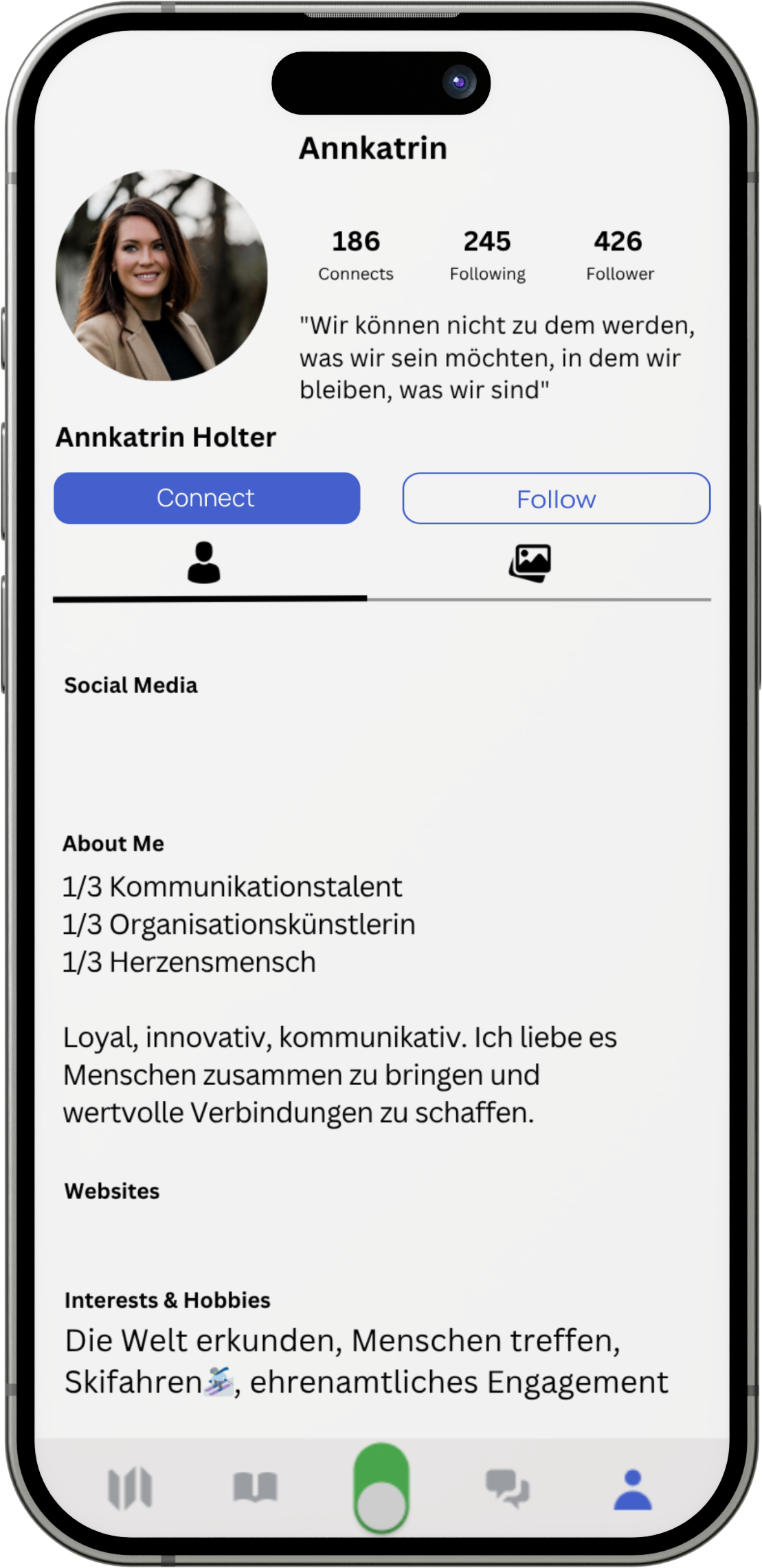762x1568 pixels.
Task: Open the profile tab in the bottom bar
Action: pos(632,1489)
